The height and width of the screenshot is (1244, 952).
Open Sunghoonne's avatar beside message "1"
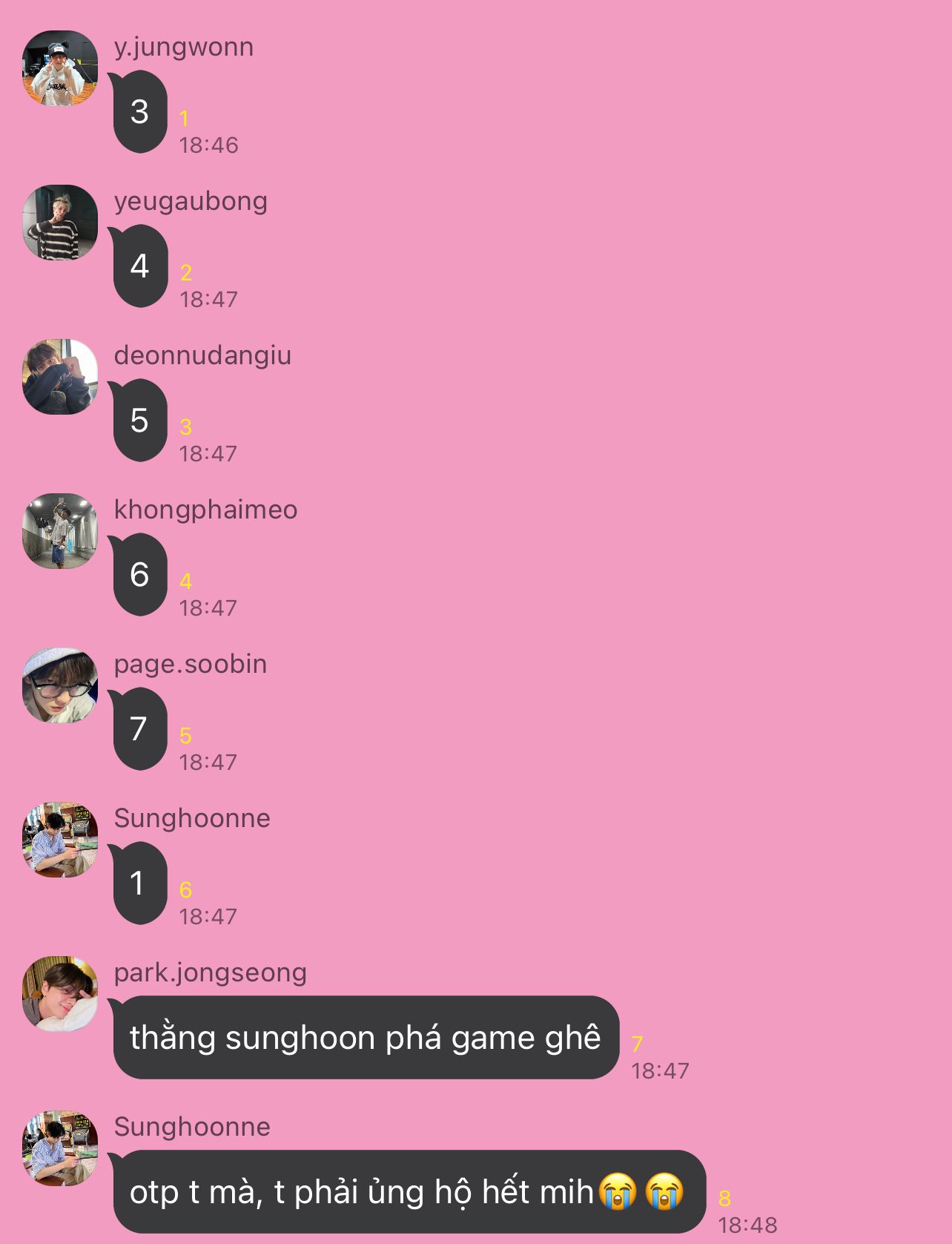(x=60, y=840)
